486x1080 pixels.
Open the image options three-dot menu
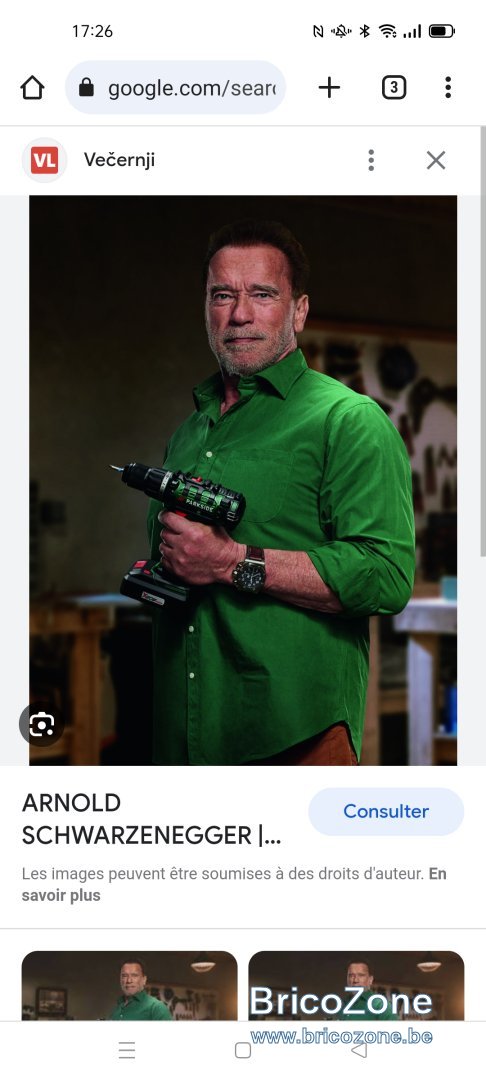[371, 160]
